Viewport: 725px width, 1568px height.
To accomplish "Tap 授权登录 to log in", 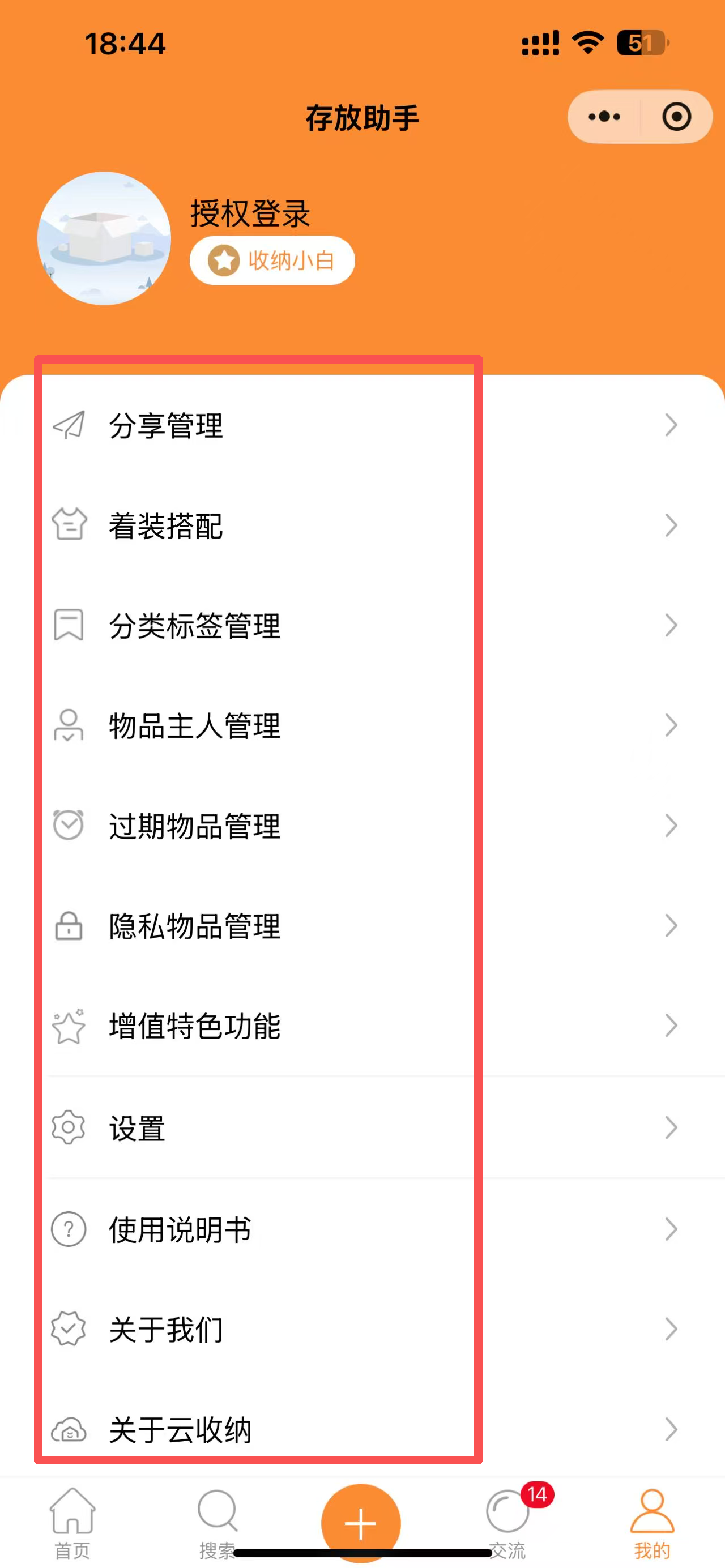I will [x=250, y=213].
